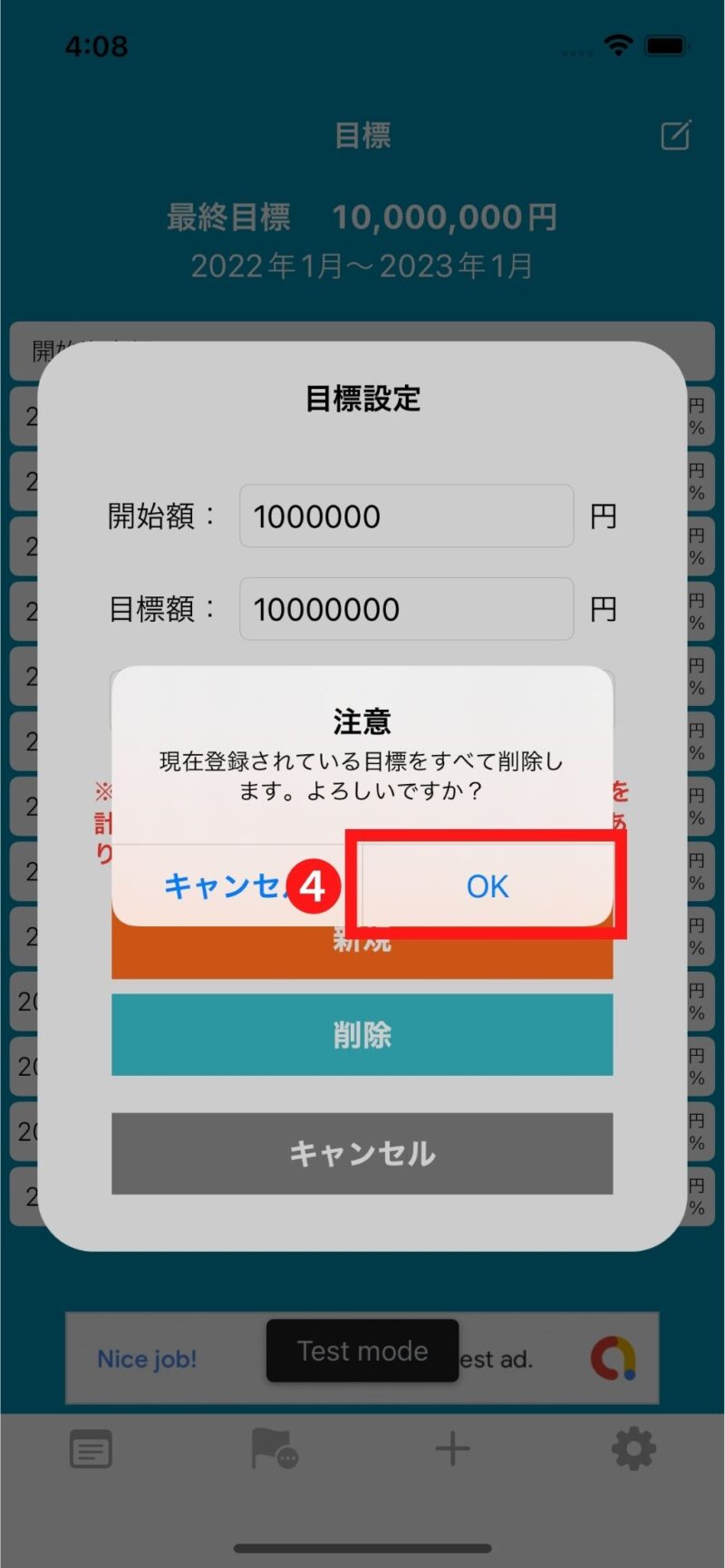
Task: Tap the gray キャンセル button
Action: pyautogui.click(x=362, y=1153)
